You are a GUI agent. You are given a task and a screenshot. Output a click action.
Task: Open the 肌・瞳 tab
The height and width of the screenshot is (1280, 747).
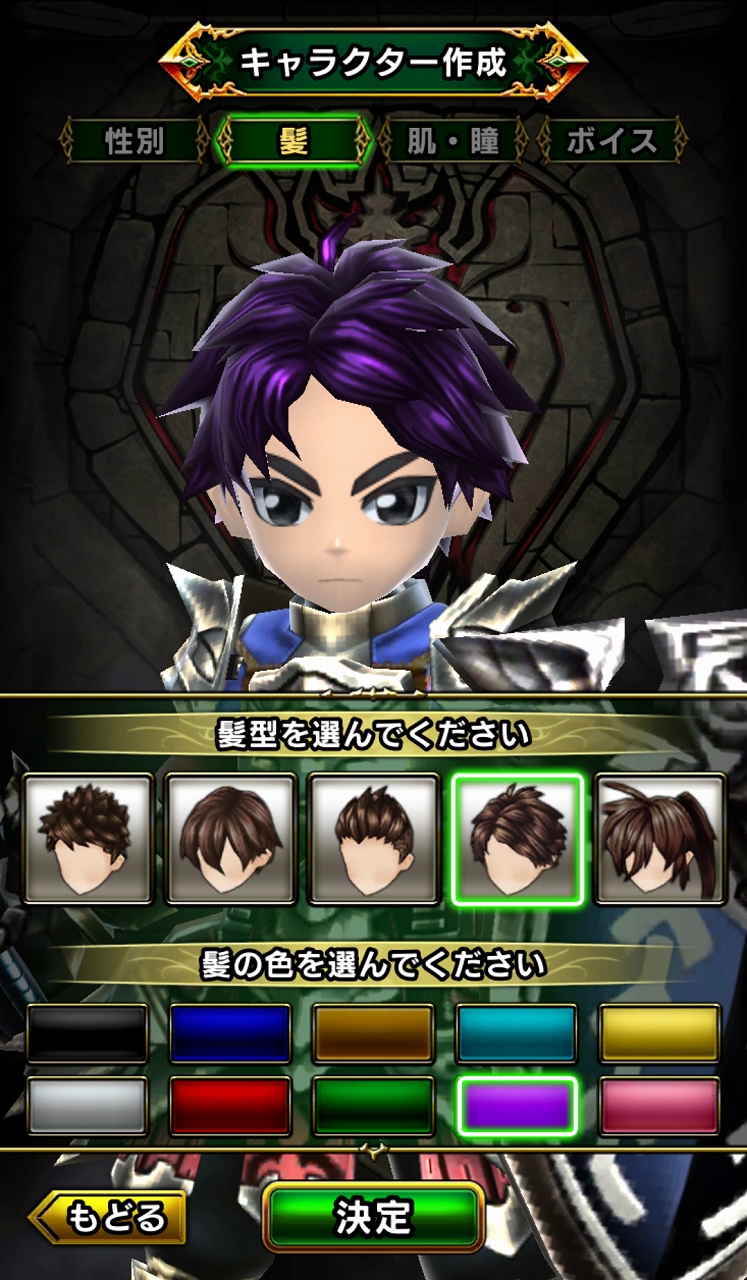pos(453,140)
